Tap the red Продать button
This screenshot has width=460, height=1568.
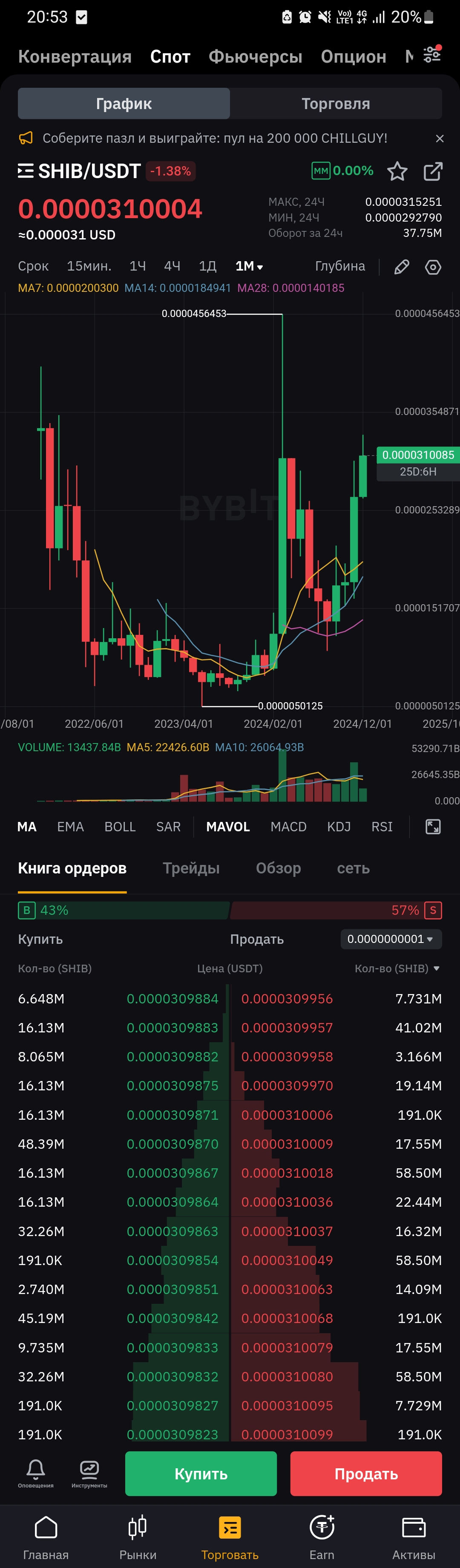click(x=366, y=1474)
